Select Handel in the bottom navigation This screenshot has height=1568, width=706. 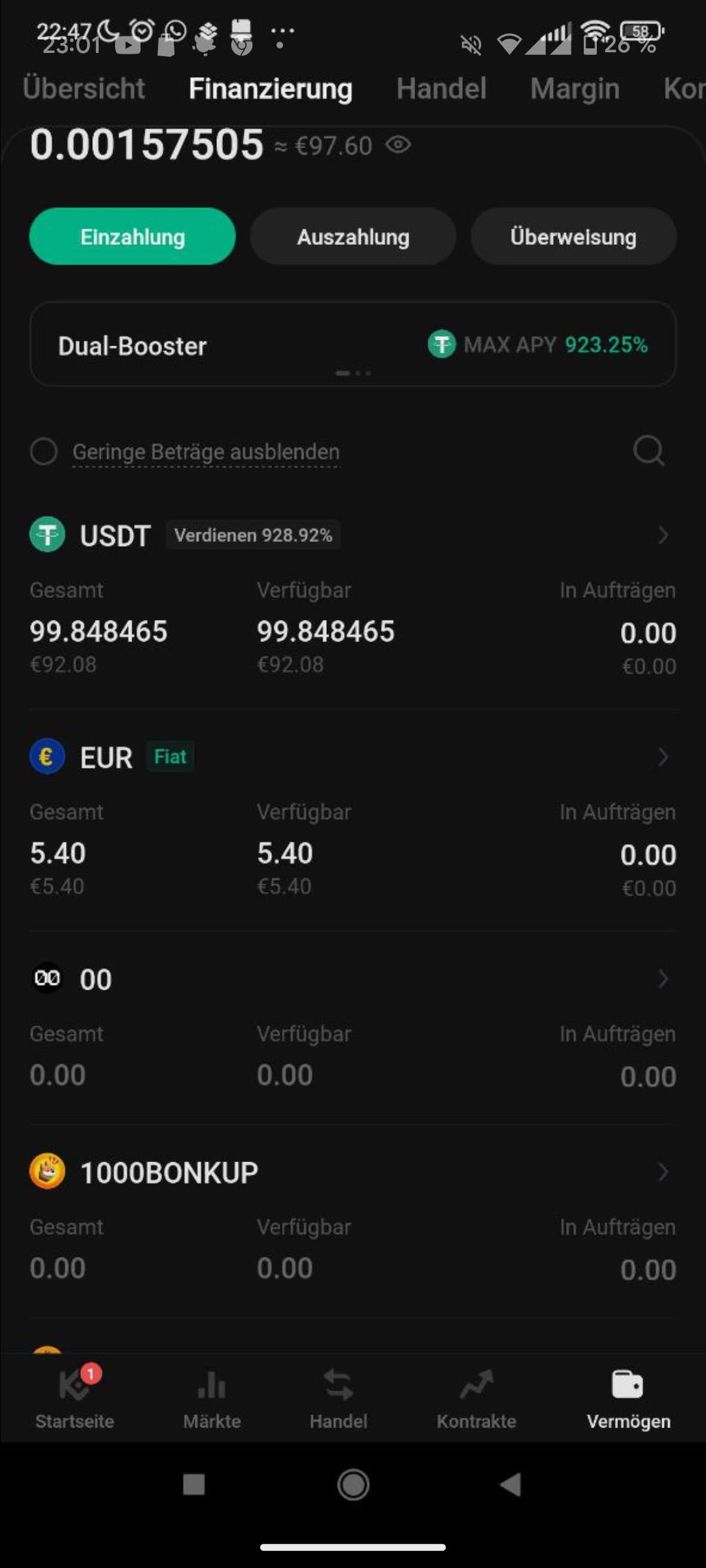pos(338,1399)
